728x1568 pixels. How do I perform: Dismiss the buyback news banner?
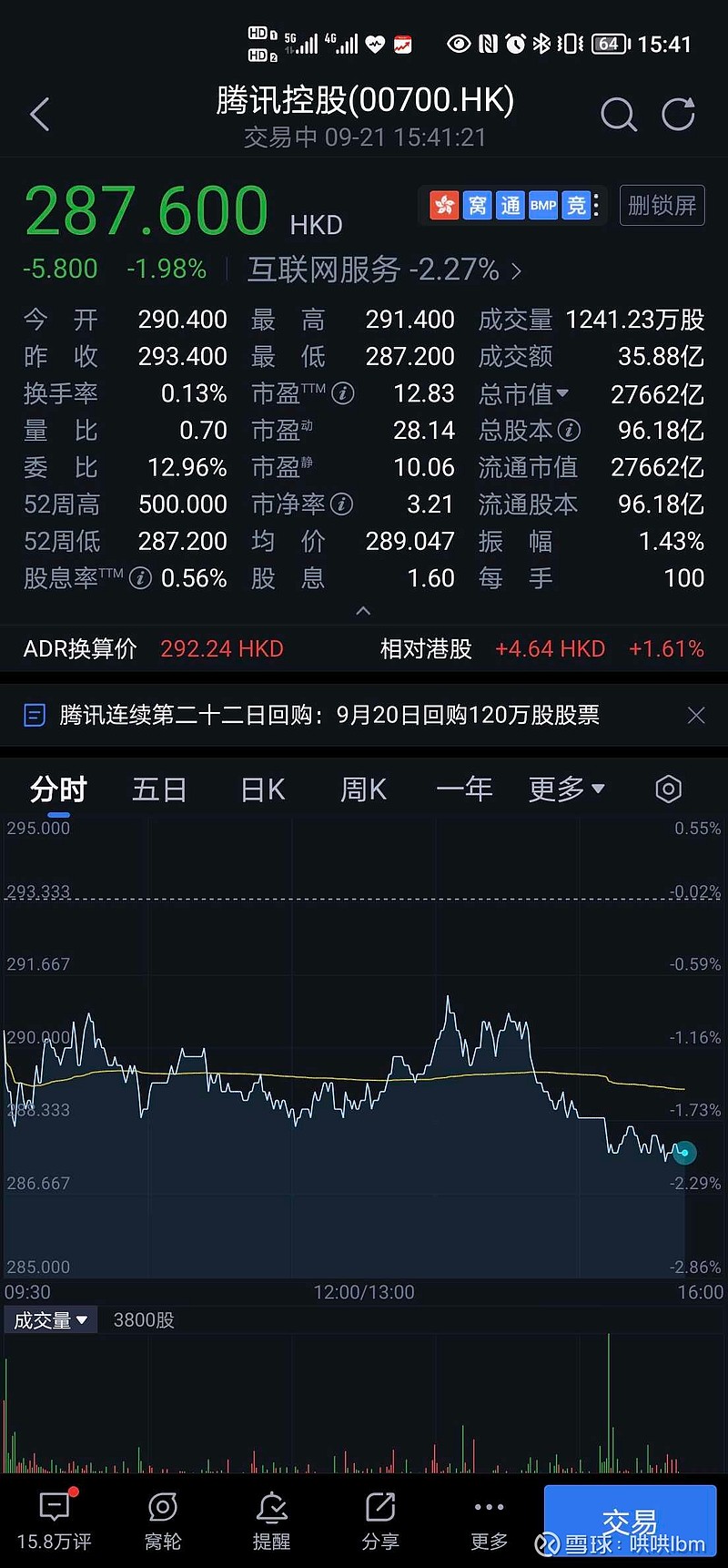(x=696, y=715)
